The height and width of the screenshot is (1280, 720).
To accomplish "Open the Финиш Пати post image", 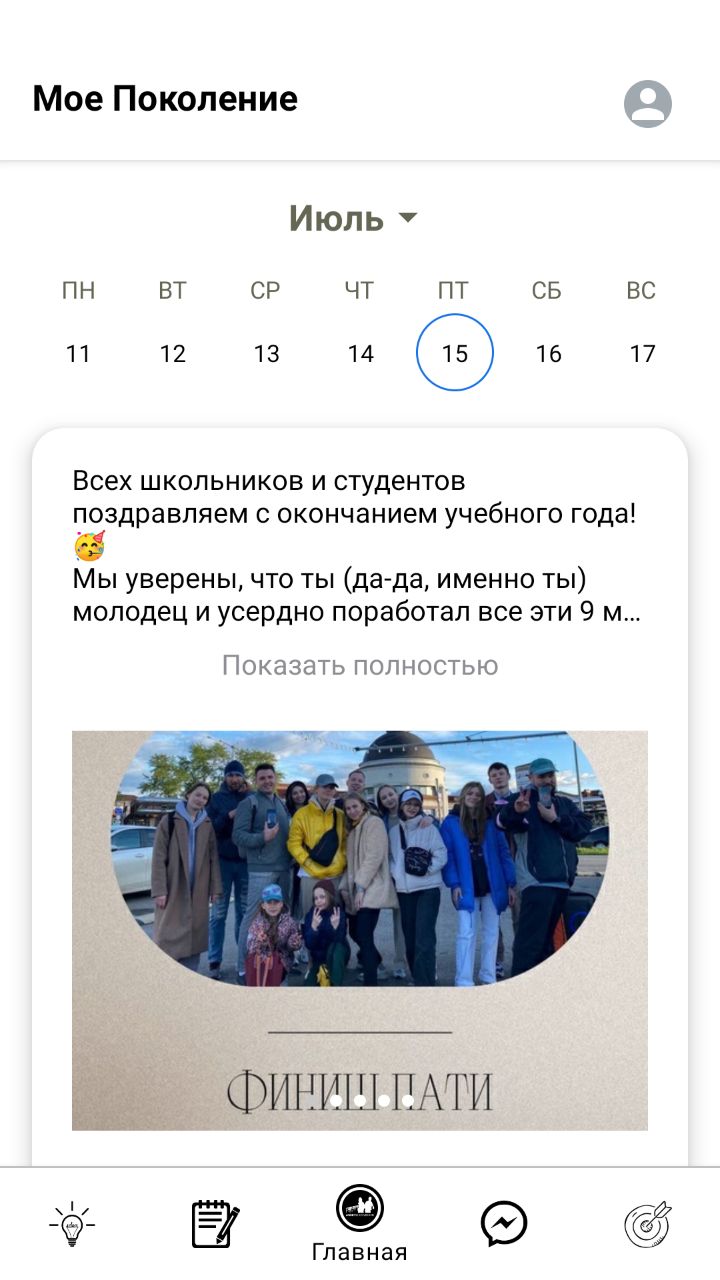I will pos(360,930).
